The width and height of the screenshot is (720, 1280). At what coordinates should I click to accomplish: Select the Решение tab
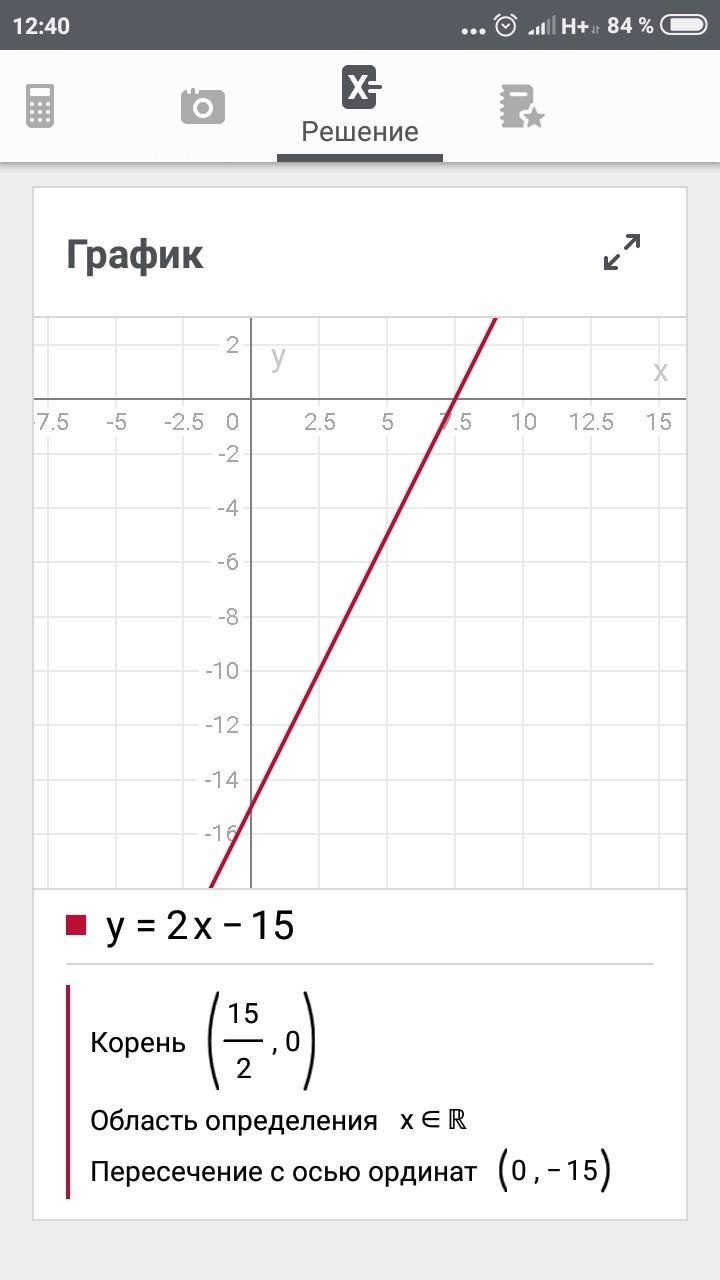pyautogui.click(x=360, y=106)
